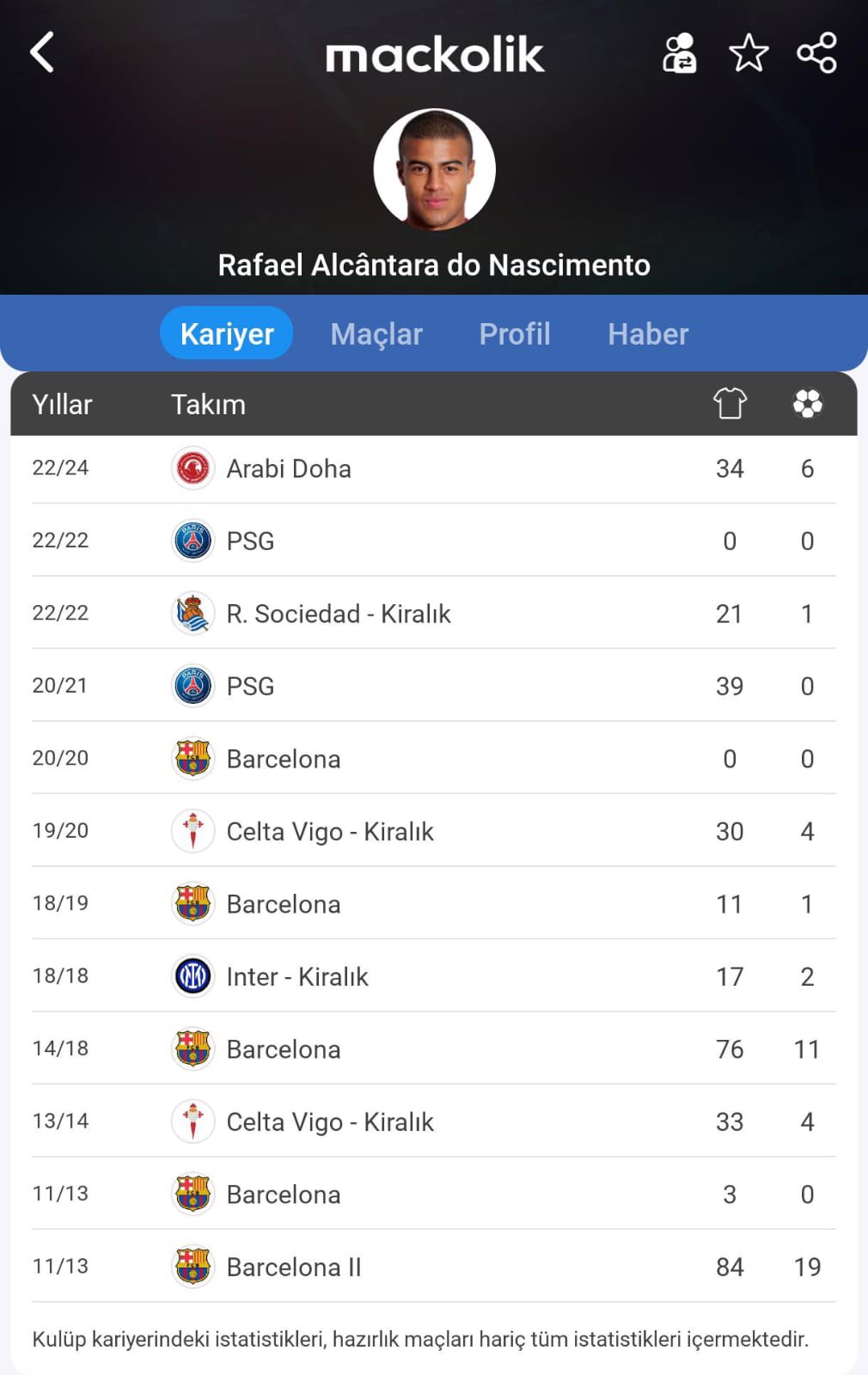The image size is (868, 1375).
Task: Add player to favorites with star
Action: pyautogui.click(x=748, y=53)
